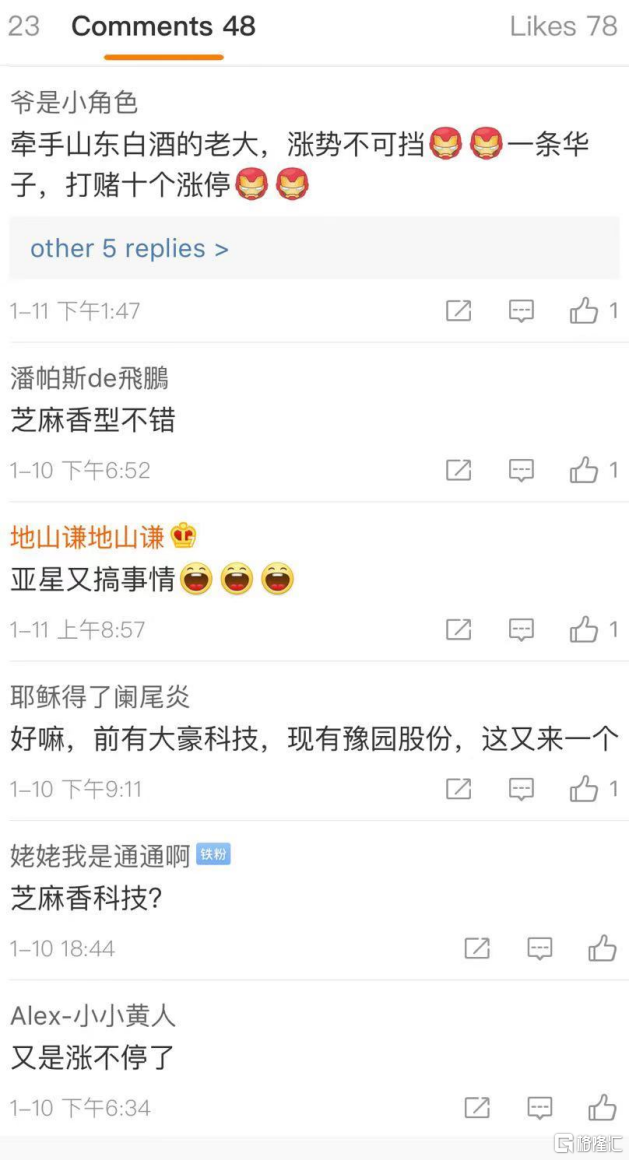
Task: Like 耶稣得了阑尾炎's comment
Action: tap(584, 789)
